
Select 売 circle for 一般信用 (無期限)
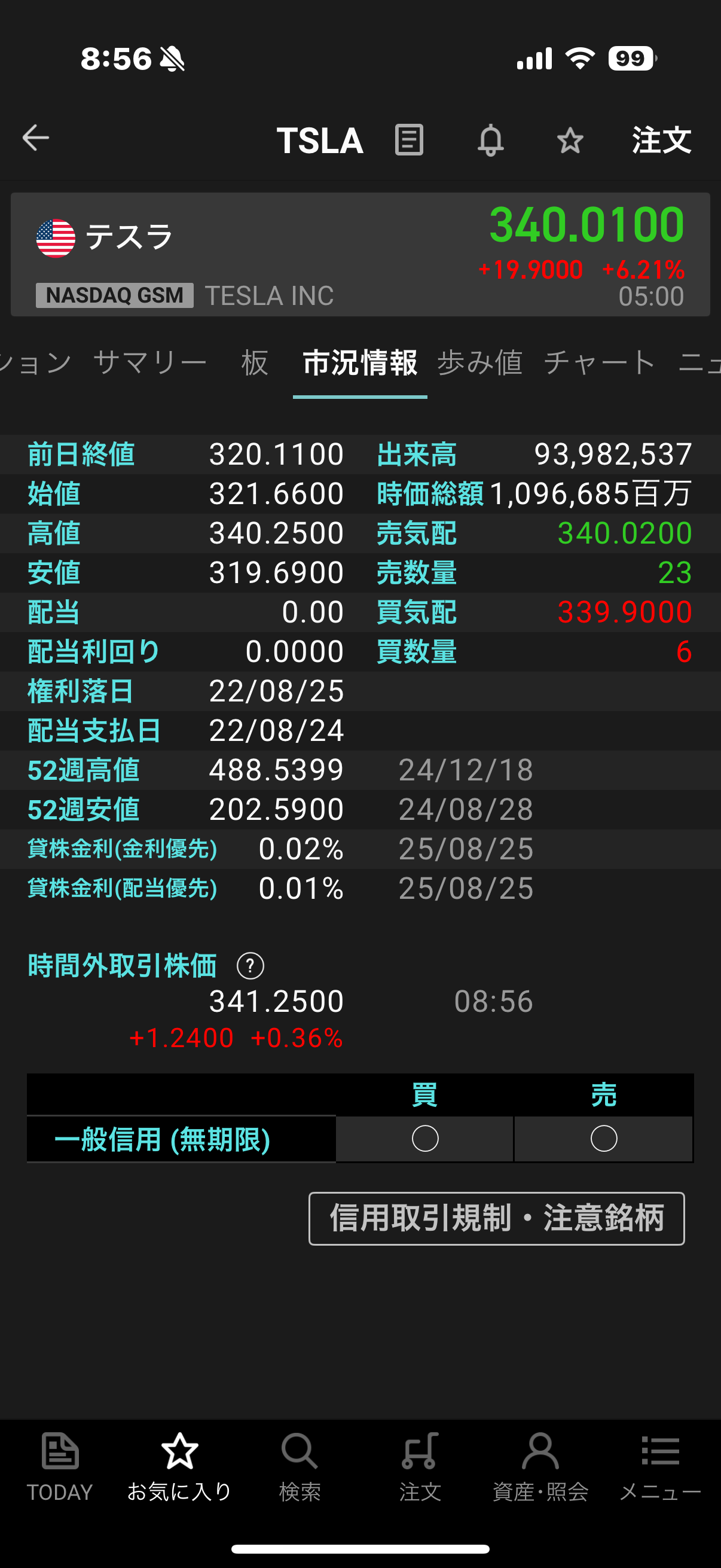pyautogui.click(x=604, y=1139)
